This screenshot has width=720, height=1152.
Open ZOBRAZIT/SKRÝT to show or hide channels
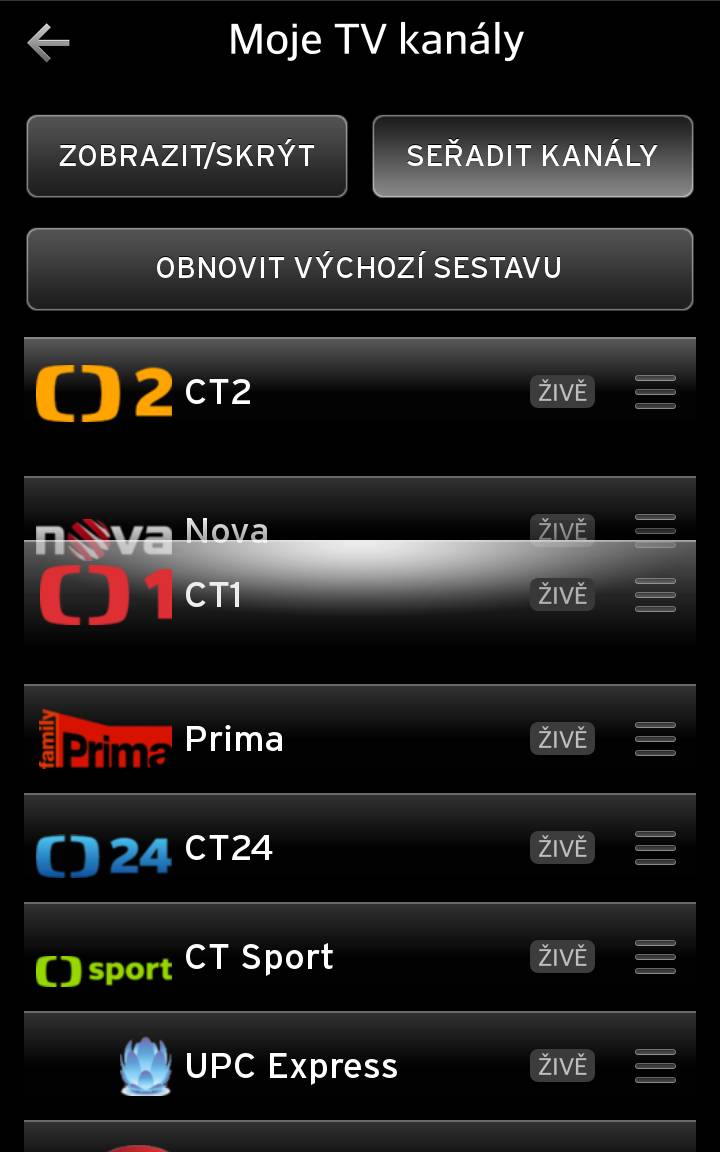coord(186,156)
